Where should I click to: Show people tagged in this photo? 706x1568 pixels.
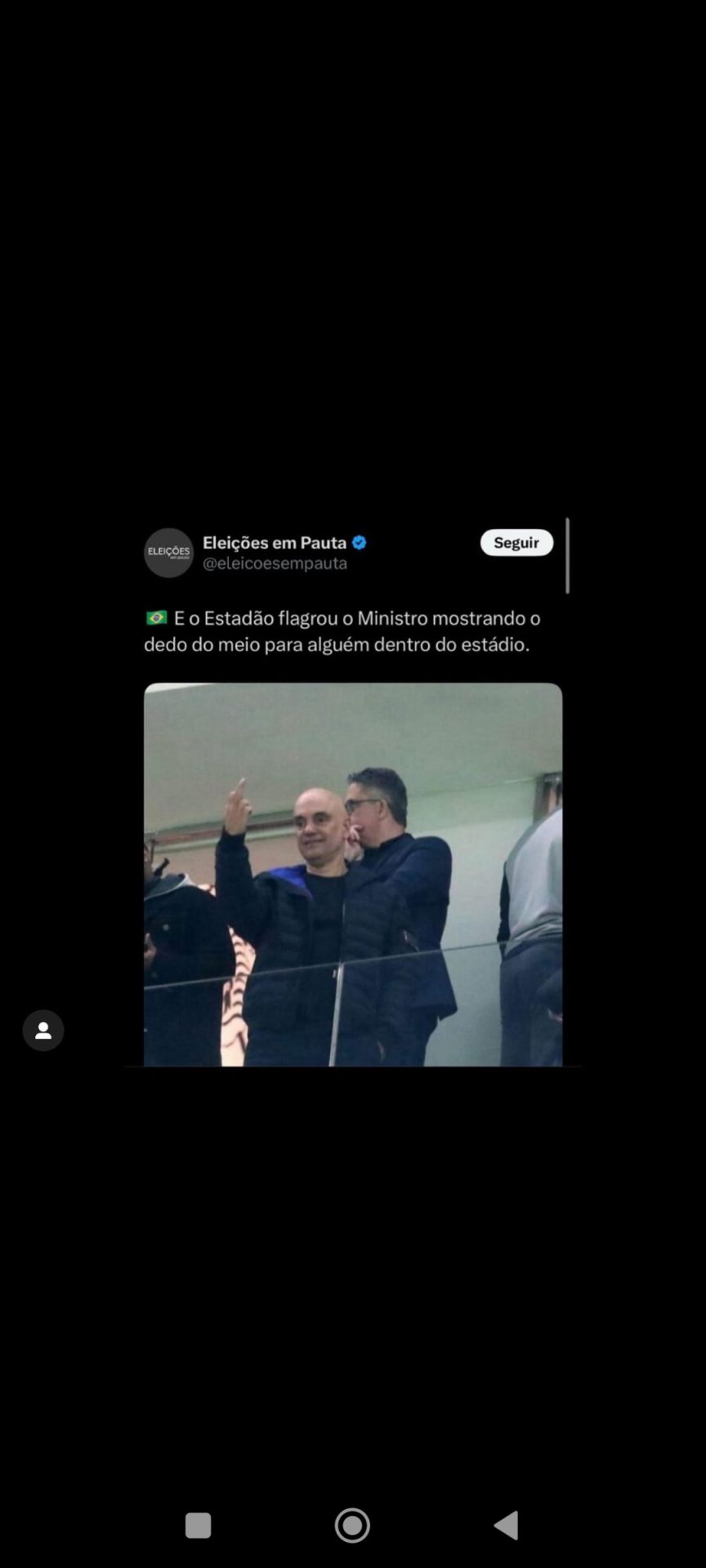pos(43,1031)
